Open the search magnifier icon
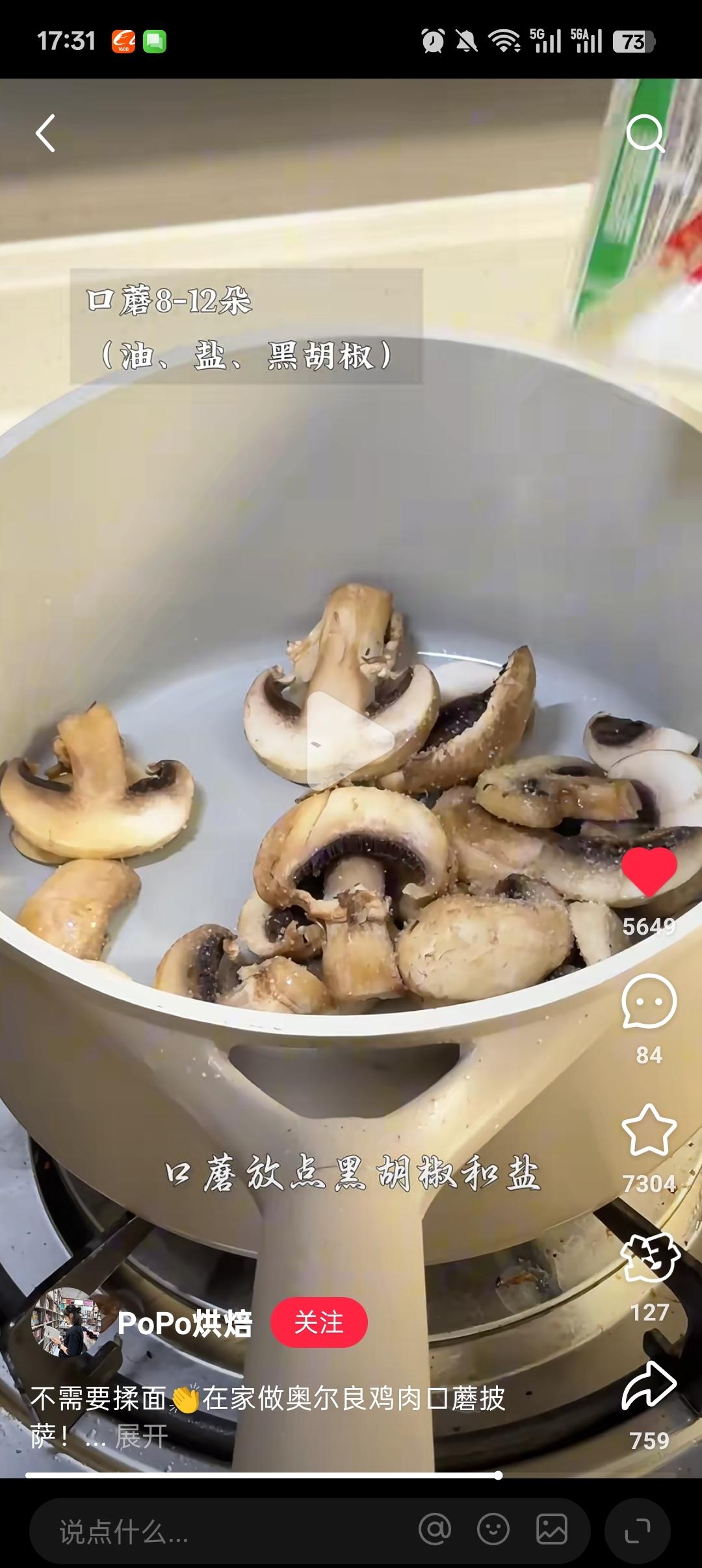This screenshot has height=1568, width=702. point(645,134)
